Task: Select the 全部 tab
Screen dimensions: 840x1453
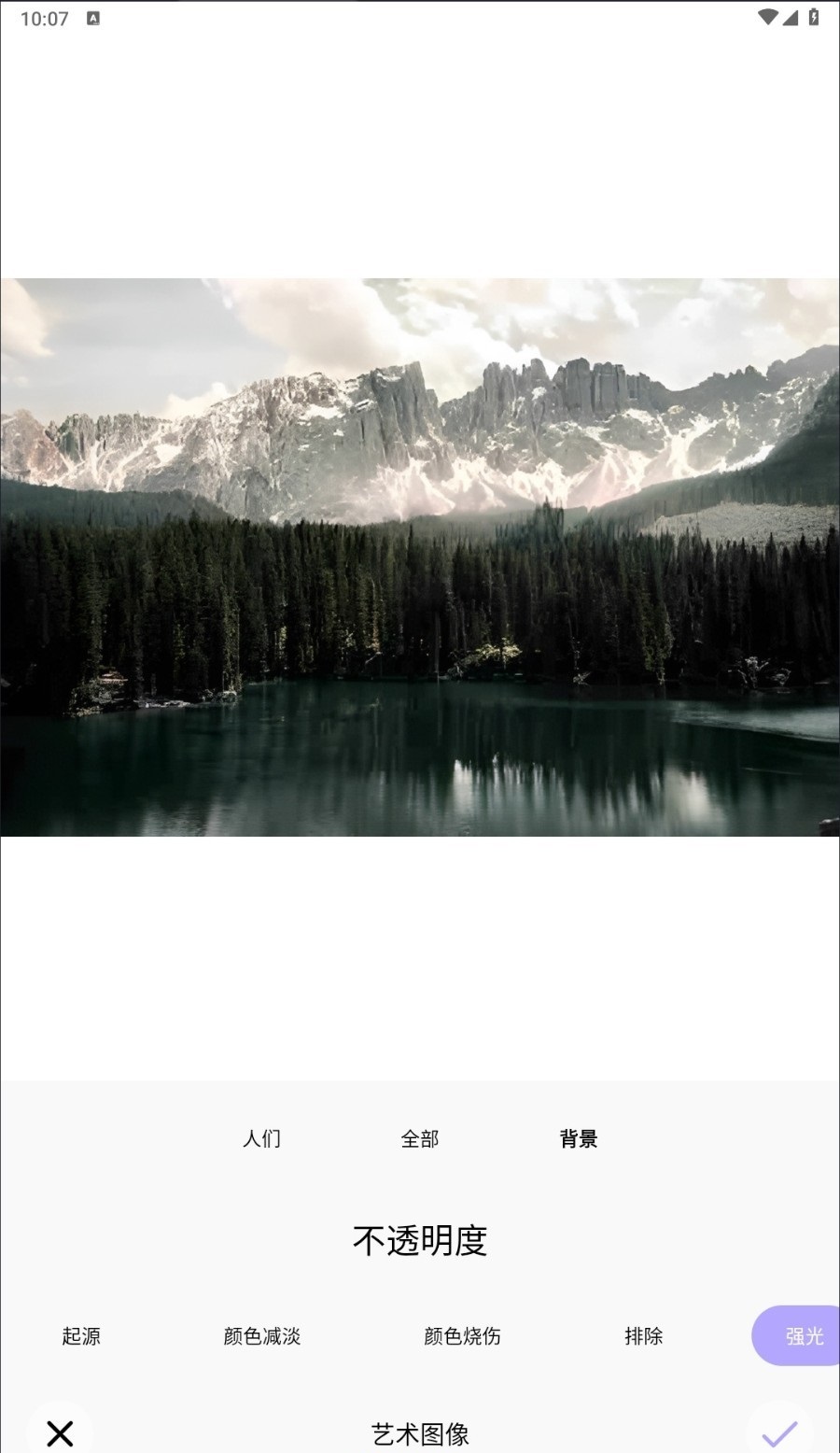Action: [x=420, y=1138]
